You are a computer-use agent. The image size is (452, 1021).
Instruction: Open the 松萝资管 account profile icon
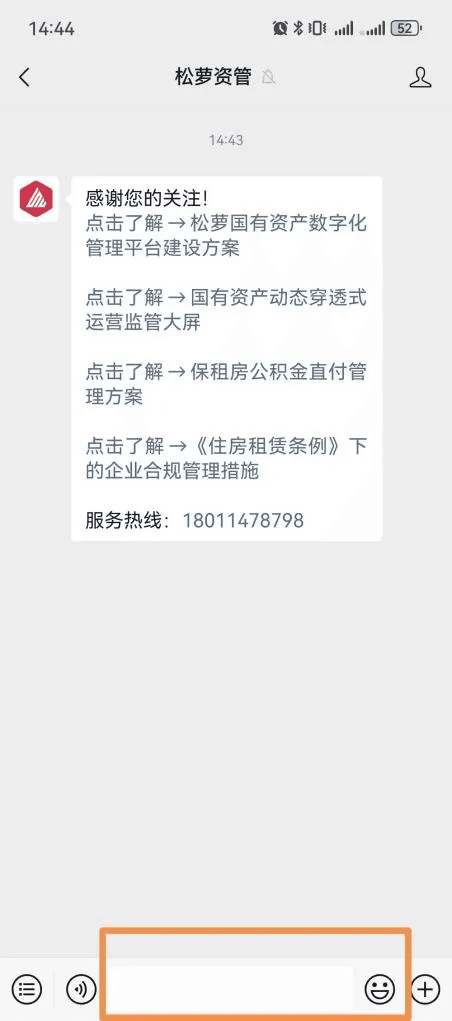[x=421, y=77]
